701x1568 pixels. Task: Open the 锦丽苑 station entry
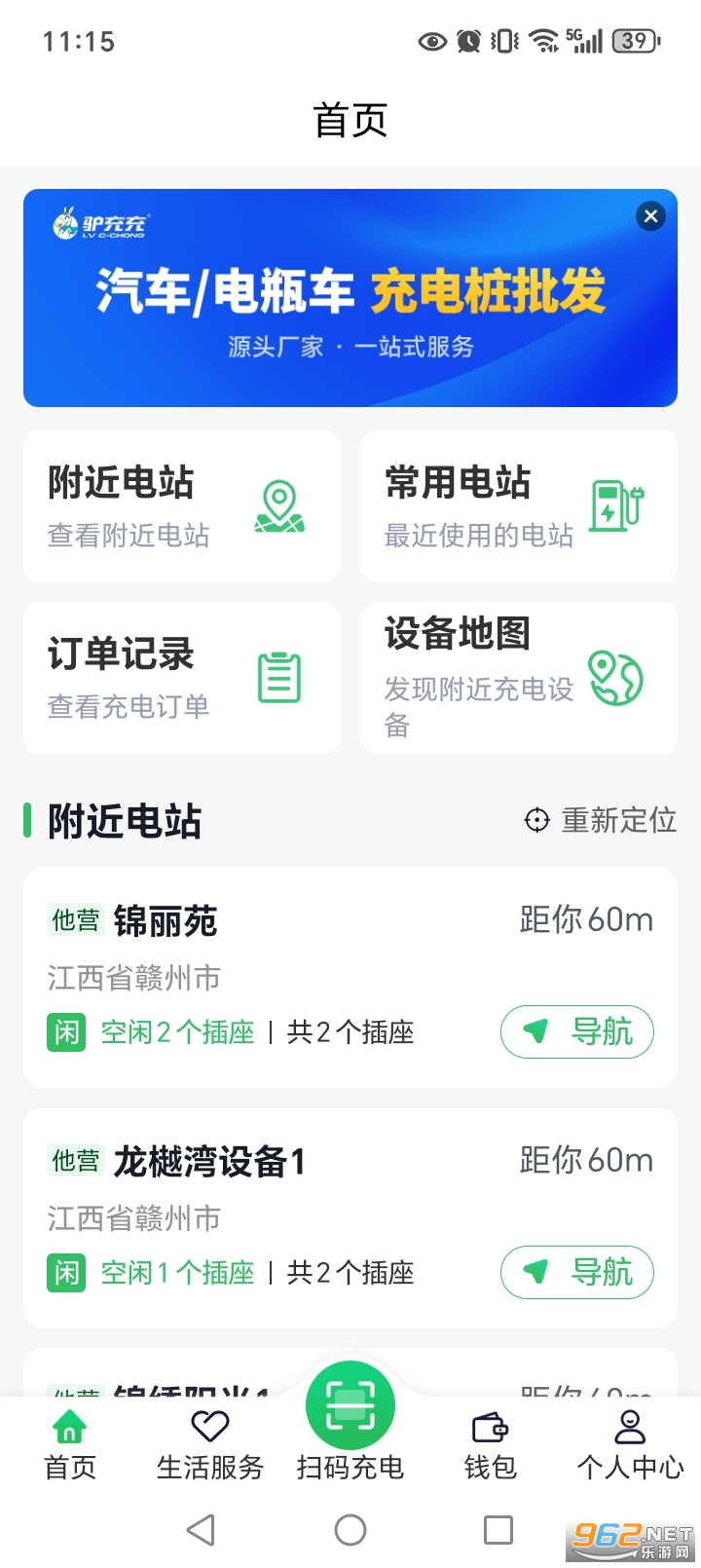[166, 920]
